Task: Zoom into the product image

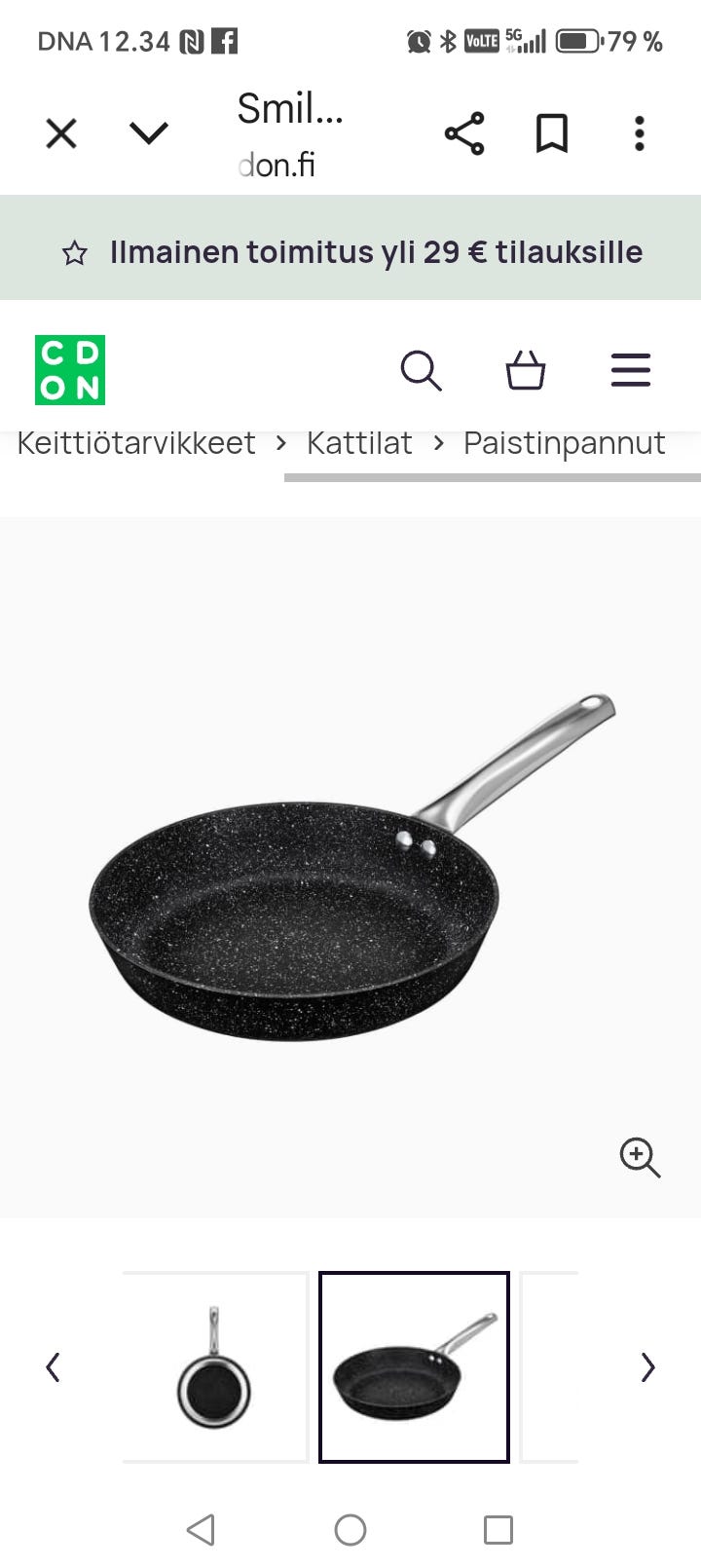Action: [x=640, y=1158]
